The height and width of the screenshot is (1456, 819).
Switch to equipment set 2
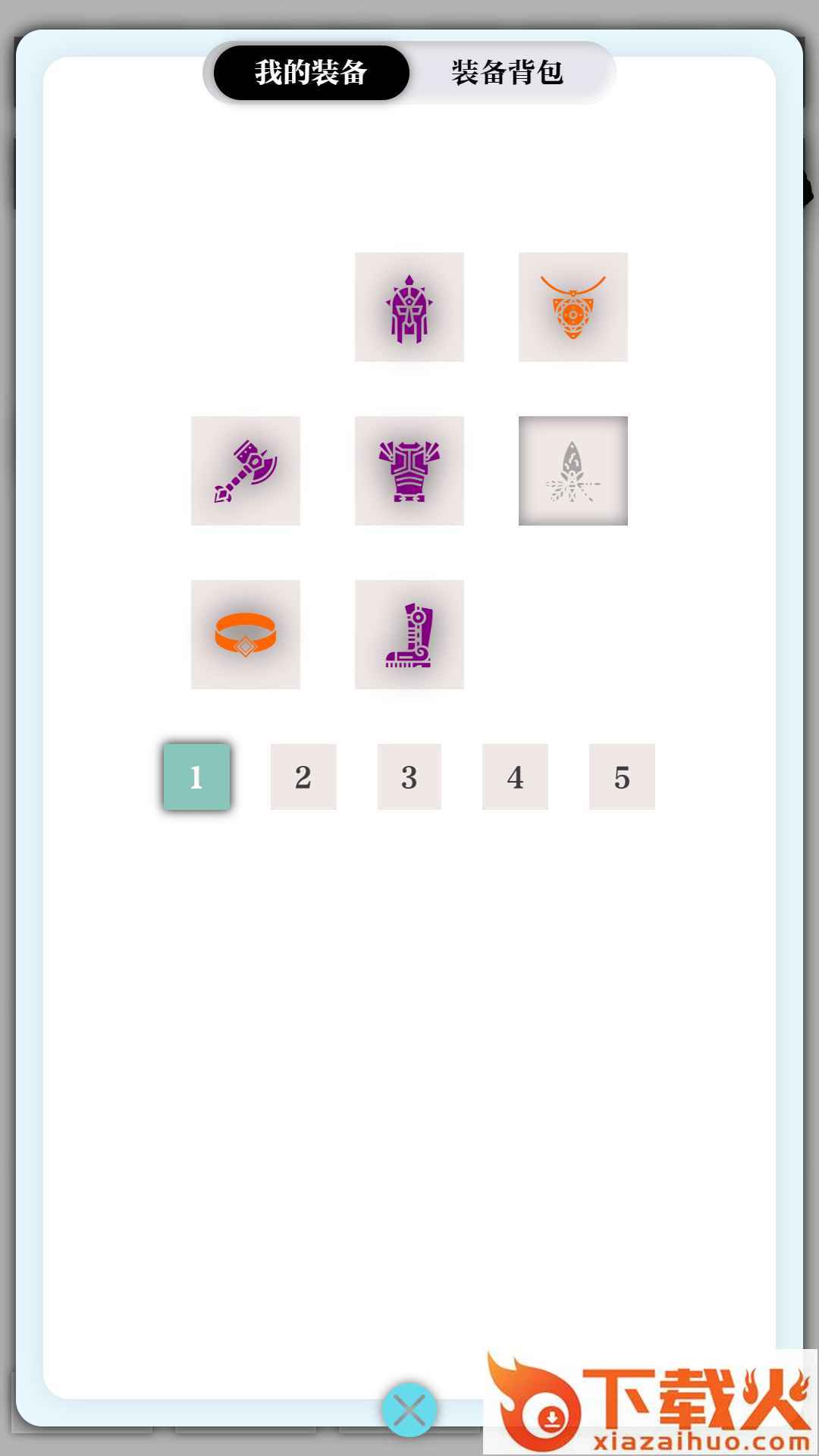click(303, 777)
